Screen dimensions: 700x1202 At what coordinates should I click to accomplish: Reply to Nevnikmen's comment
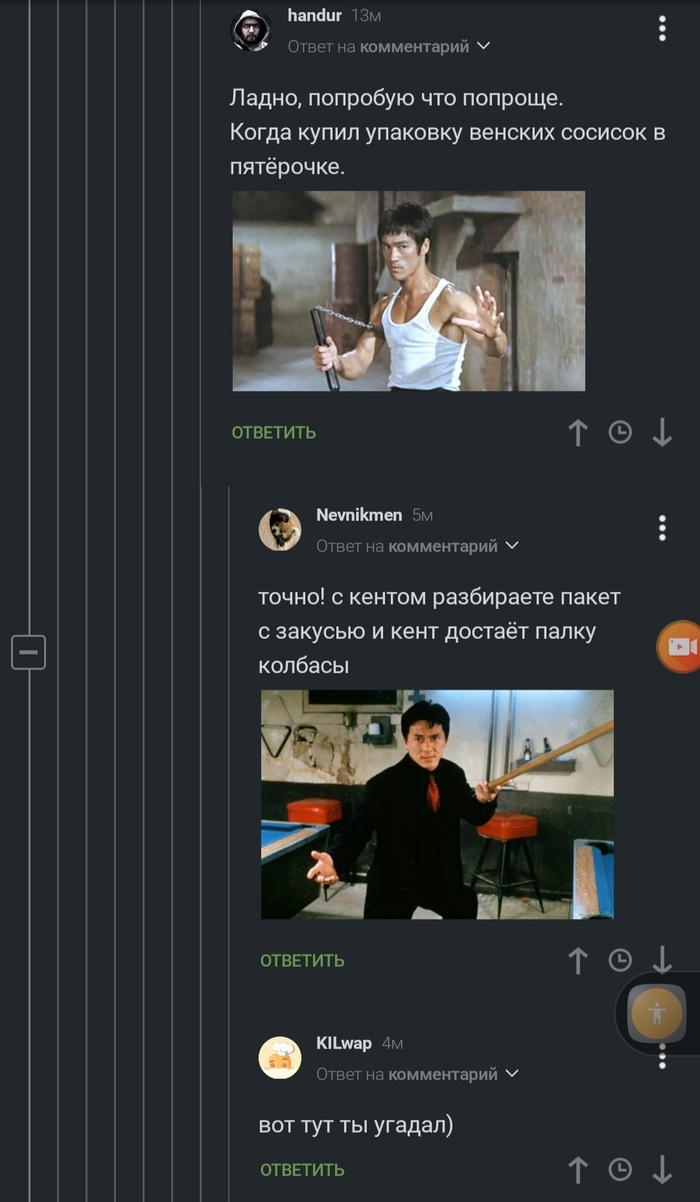click(x=302, y=960)
